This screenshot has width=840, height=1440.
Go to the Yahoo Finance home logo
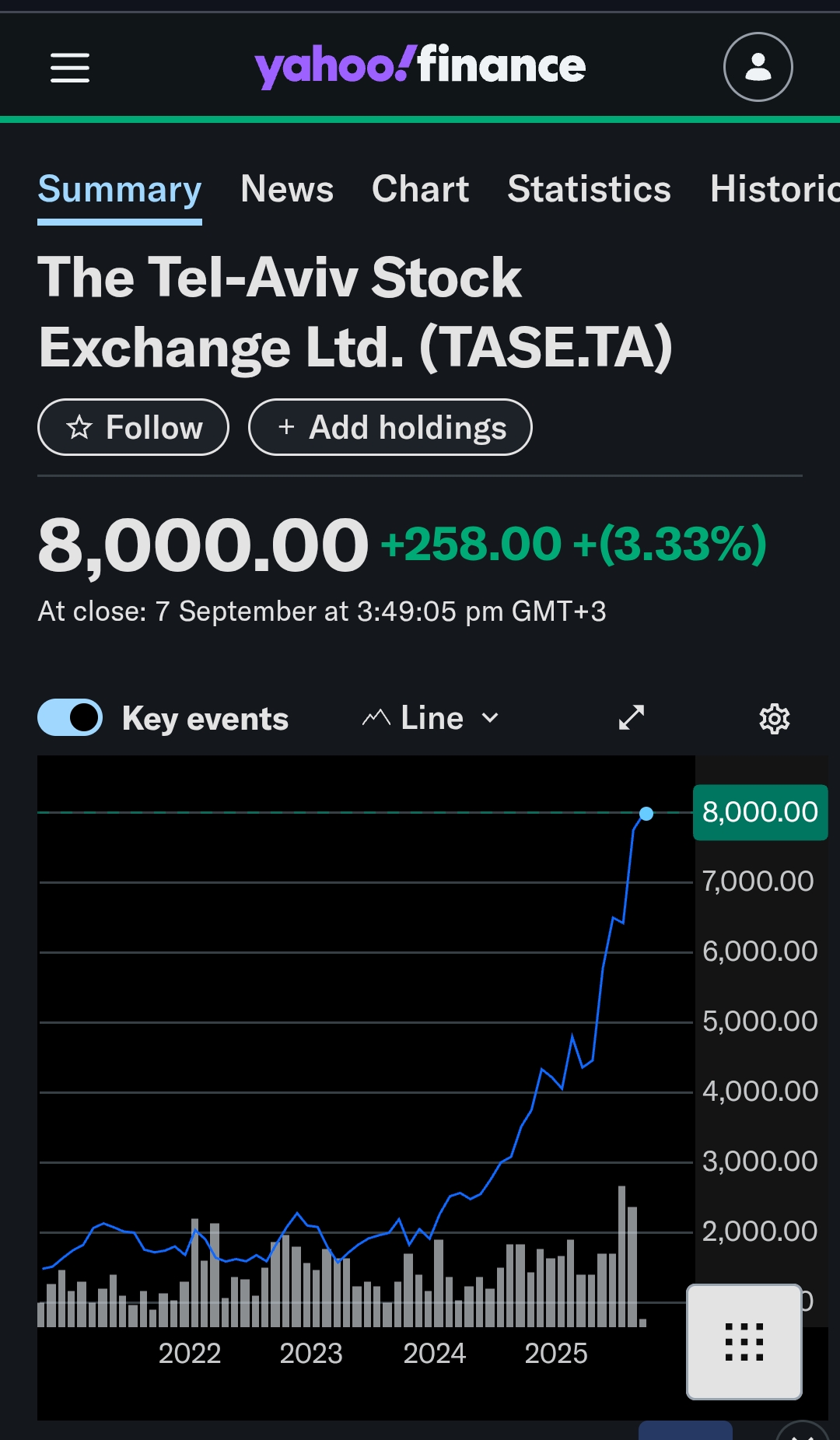pyautogui.click(x=420, y=66)
